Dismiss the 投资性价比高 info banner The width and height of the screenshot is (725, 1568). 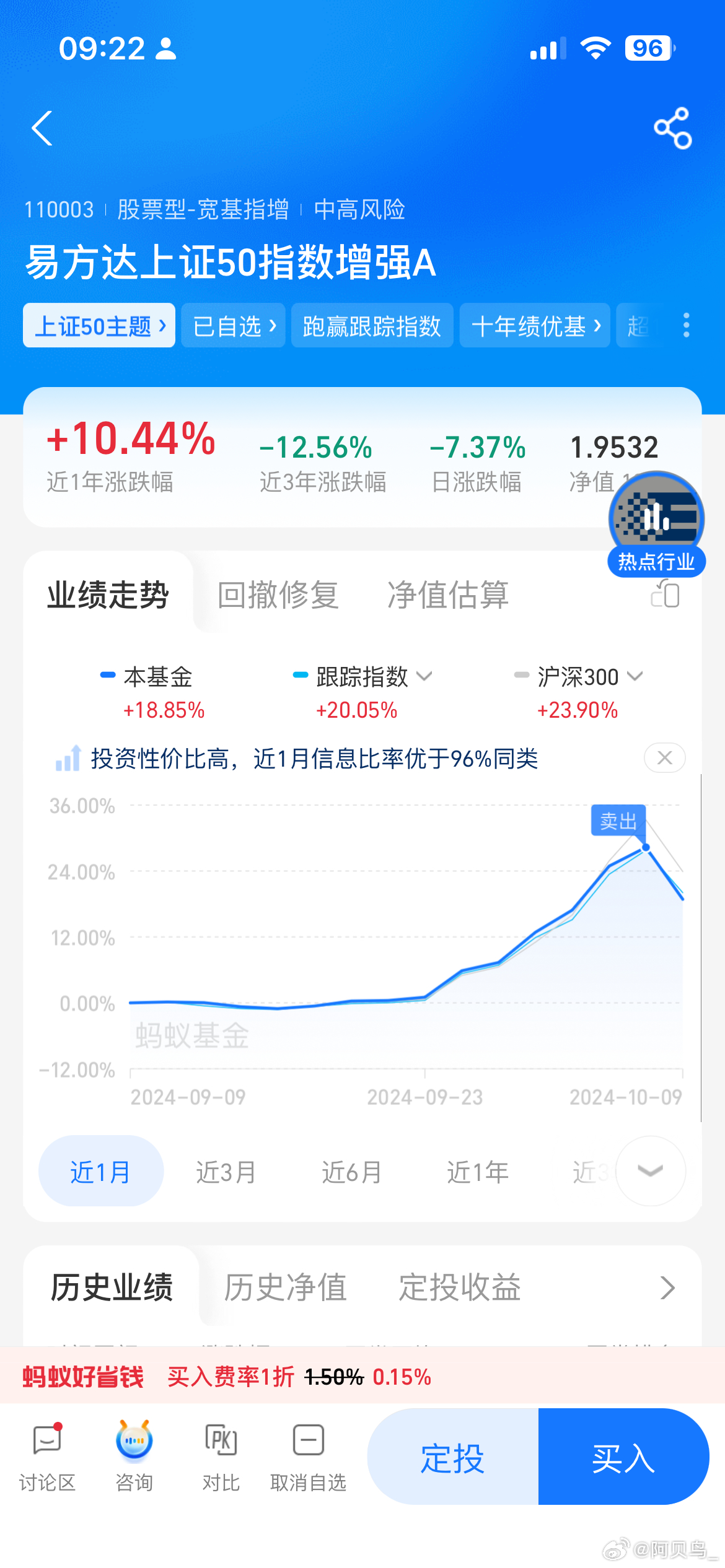[x=664, y=757]
